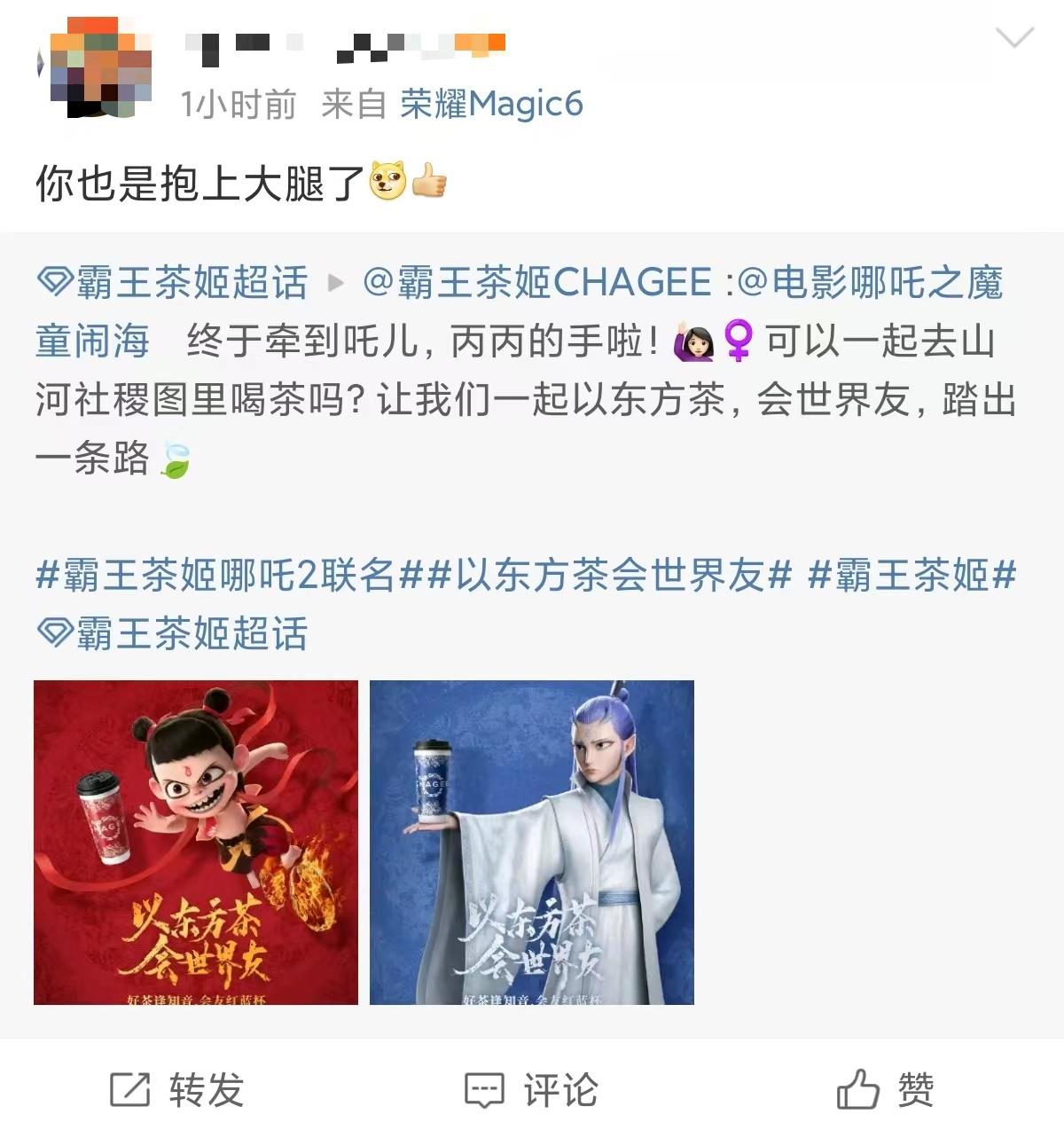Open the 荣耀Magic6 device source link
This screenshot has height=1130, width=1064.
point(491,105)
